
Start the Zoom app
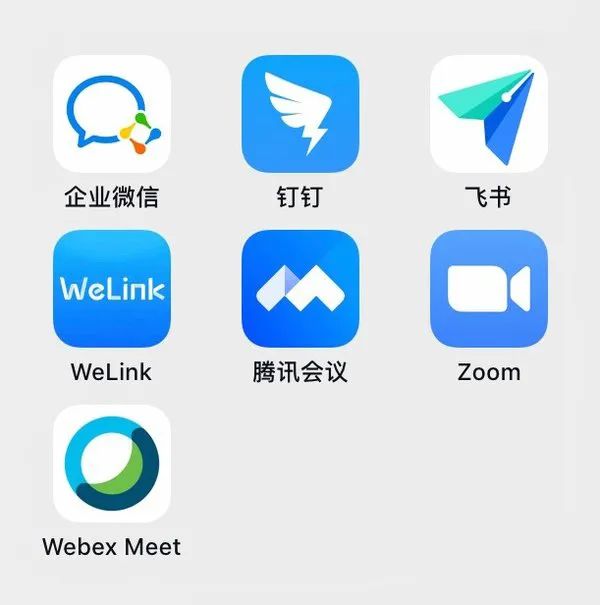click(x=489, y=289)
